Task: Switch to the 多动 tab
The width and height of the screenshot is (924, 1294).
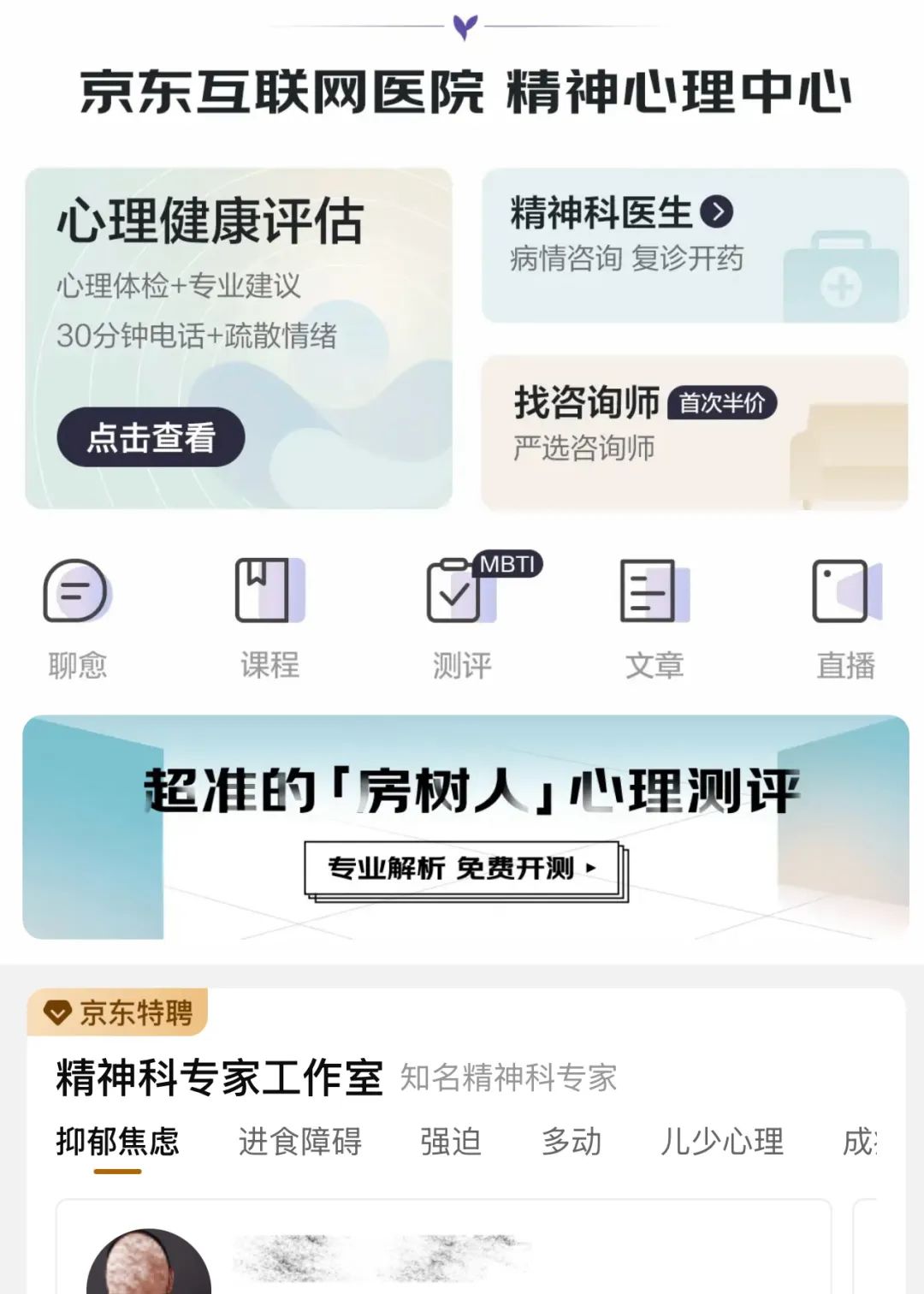Action: (x=572, y=1142)
